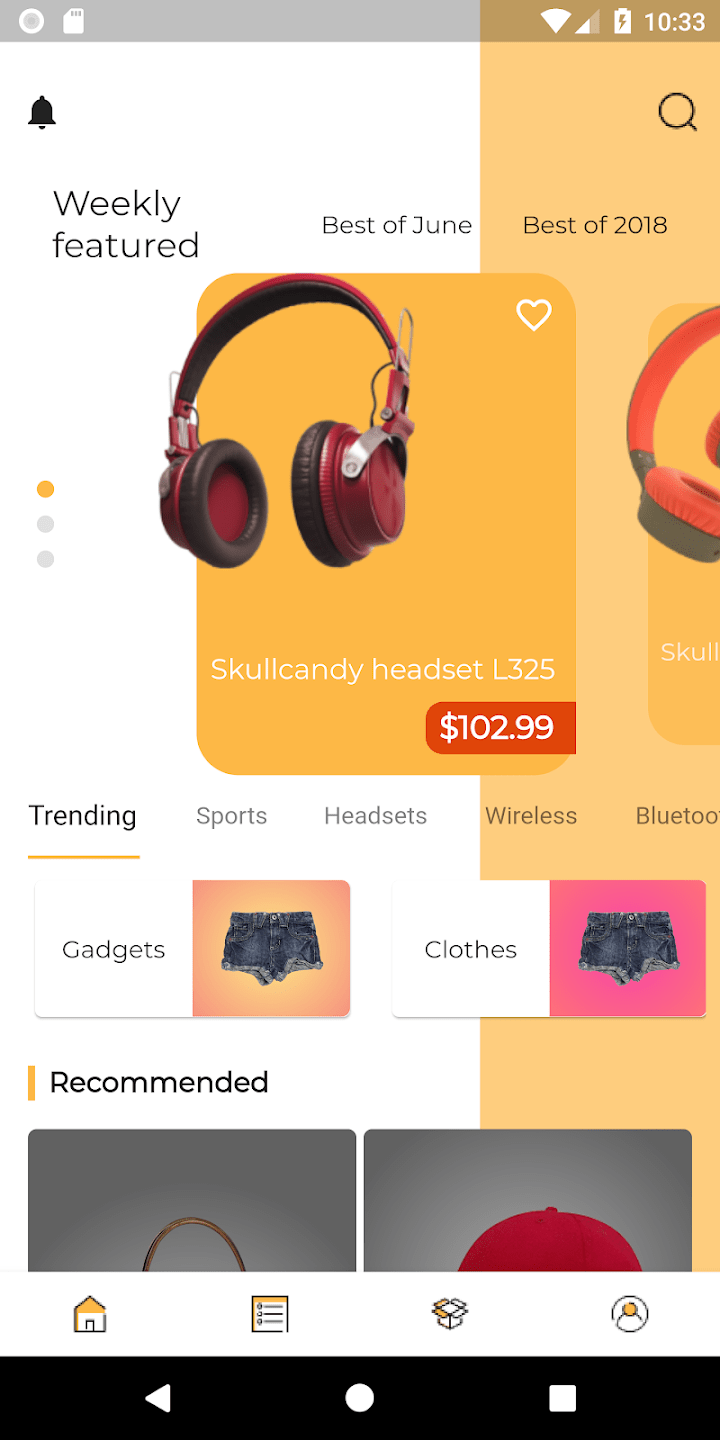Select the Wireless category tab
Viewport: 720px width, 1440px height.
pos(531,816)
